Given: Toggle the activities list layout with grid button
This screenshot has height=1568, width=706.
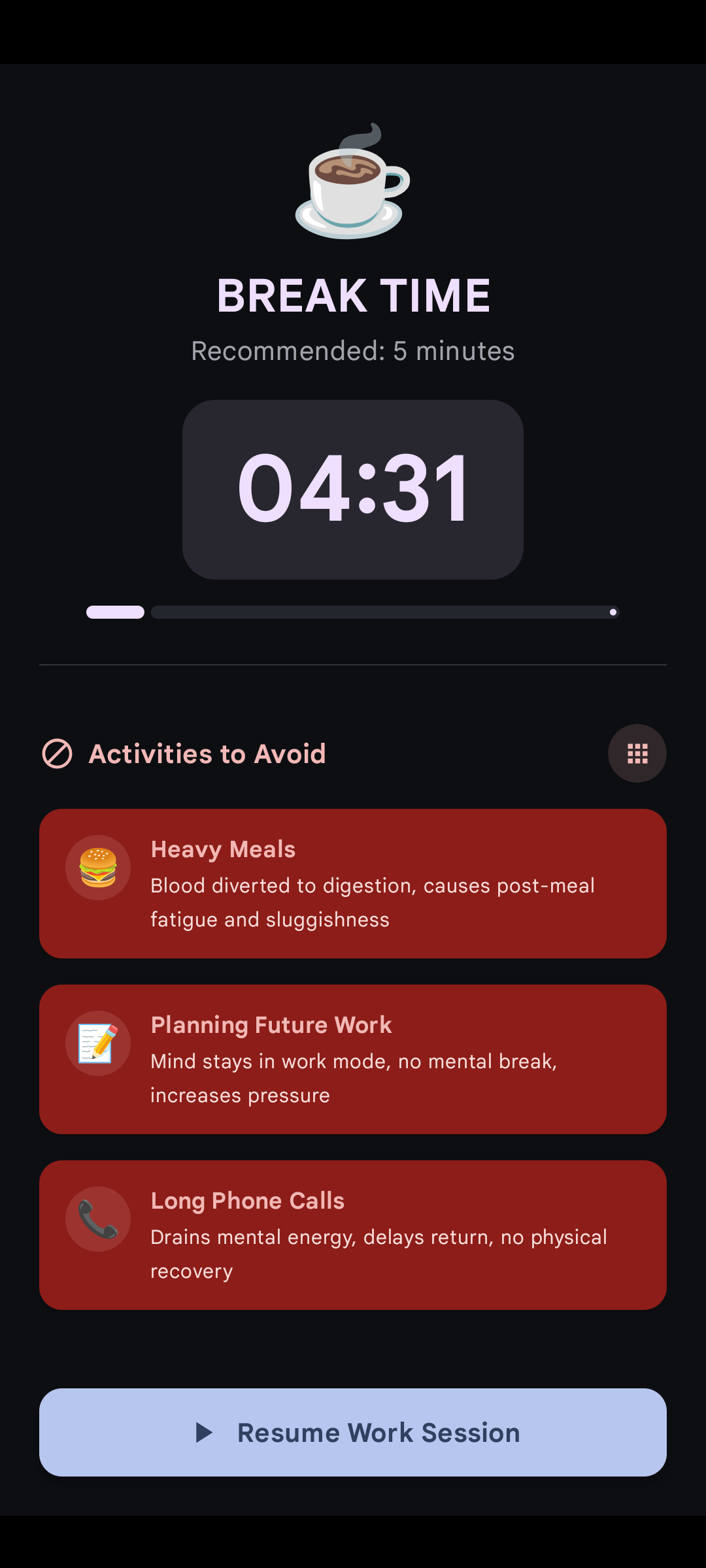Looking at the screenshot, I should coord(637,753).
